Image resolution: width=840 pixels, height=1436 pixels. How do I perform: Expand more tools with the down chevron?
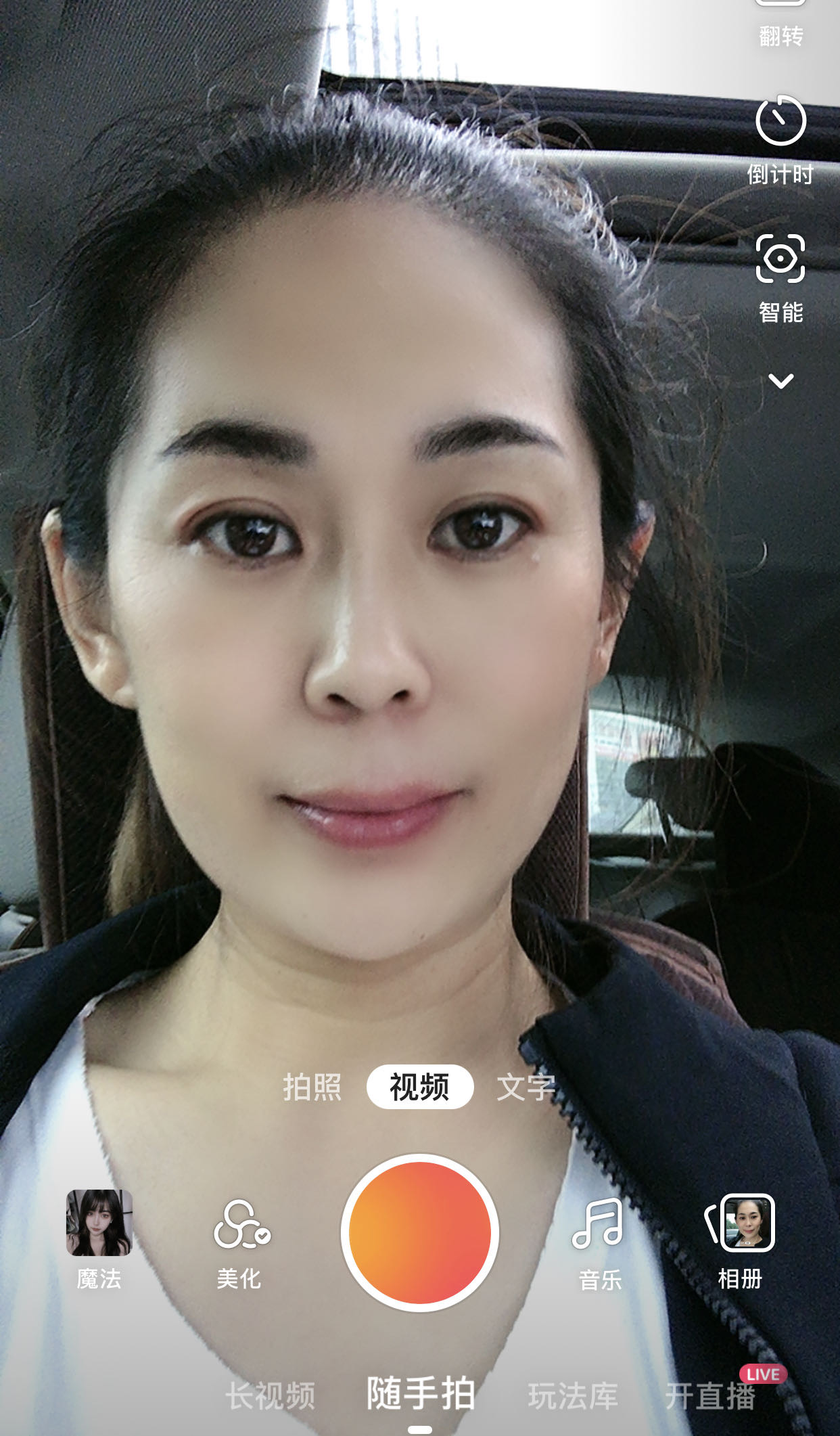780,381
